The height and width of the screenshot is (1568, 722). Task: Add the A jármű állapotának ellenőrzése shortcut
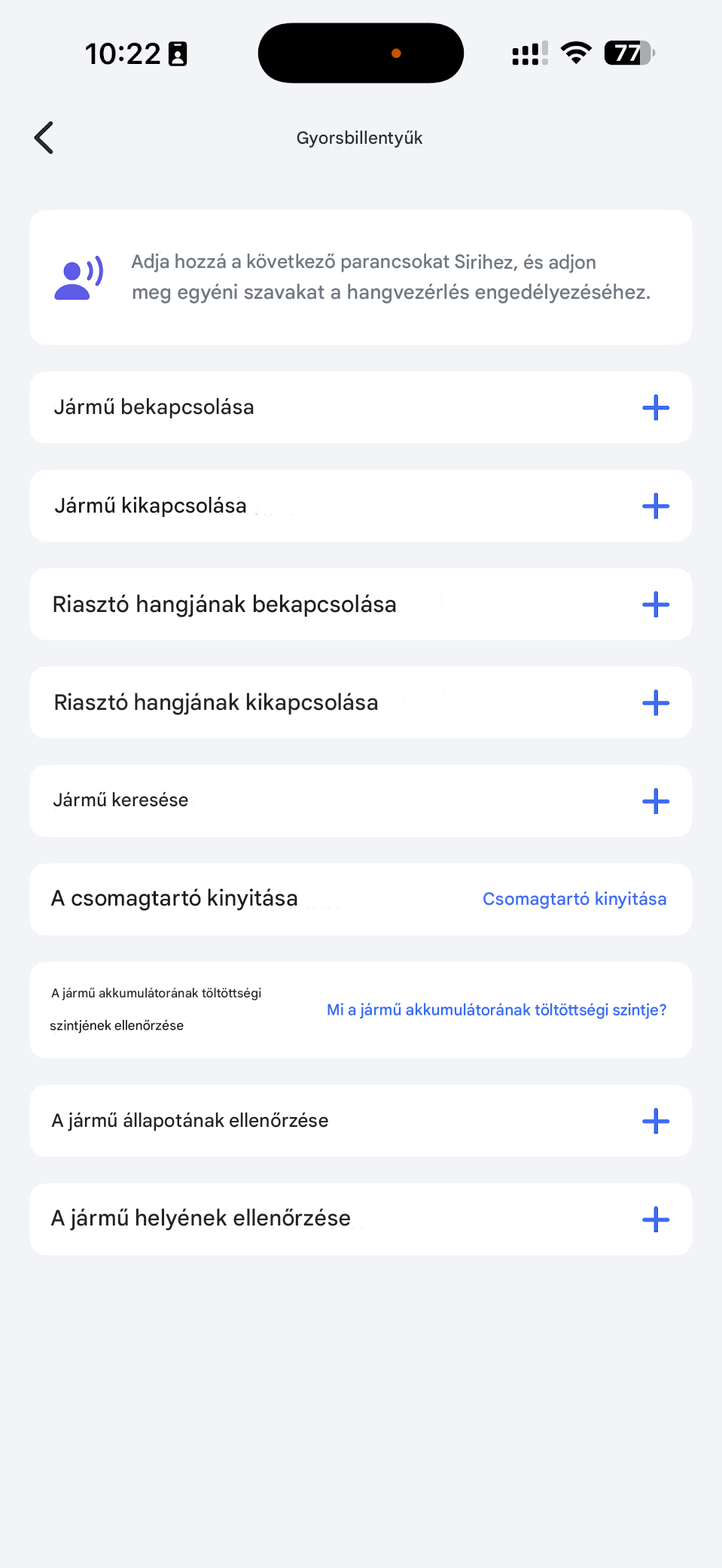(x=655, y=1121)
